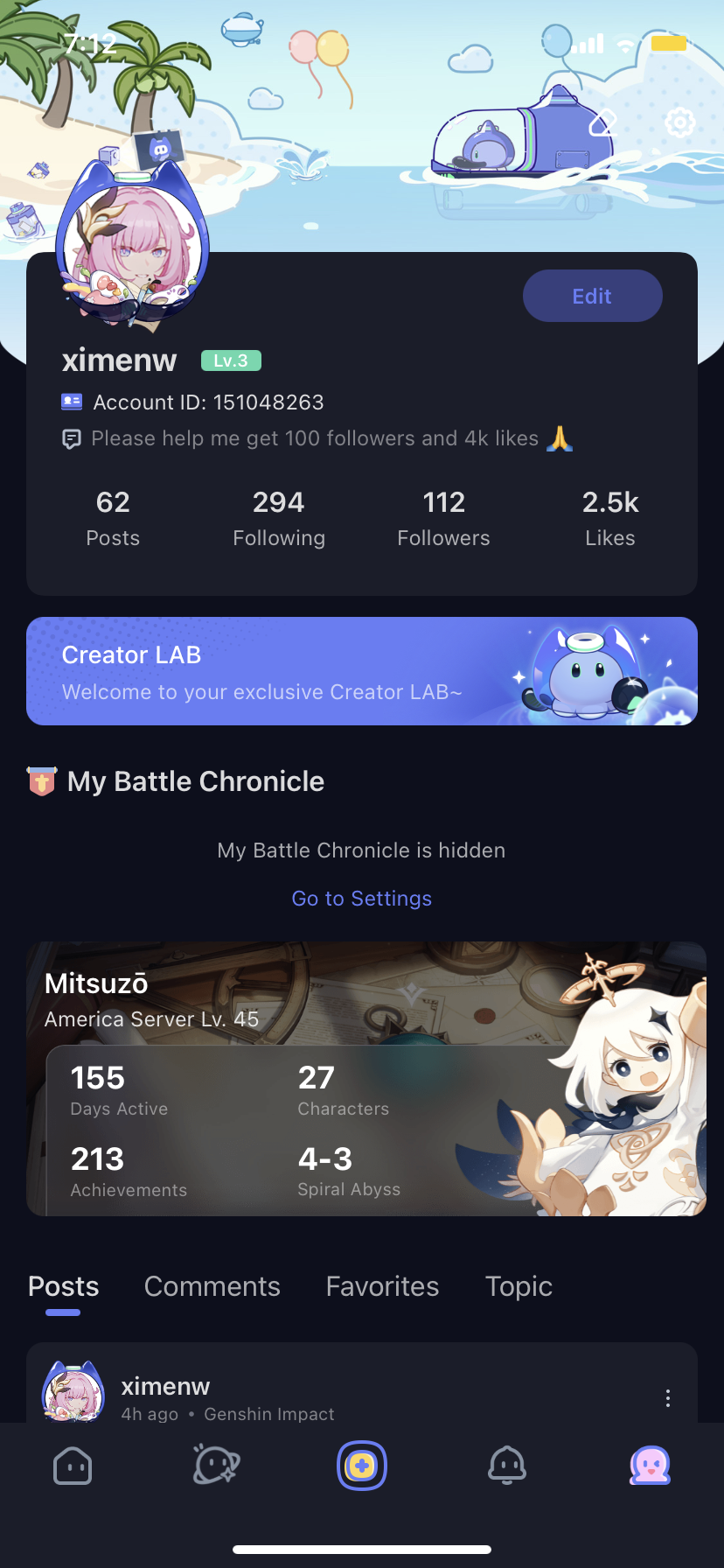Follow the Go to Settings link
The width and height of the screenshot is (724, 1568).
pos(362,899)
